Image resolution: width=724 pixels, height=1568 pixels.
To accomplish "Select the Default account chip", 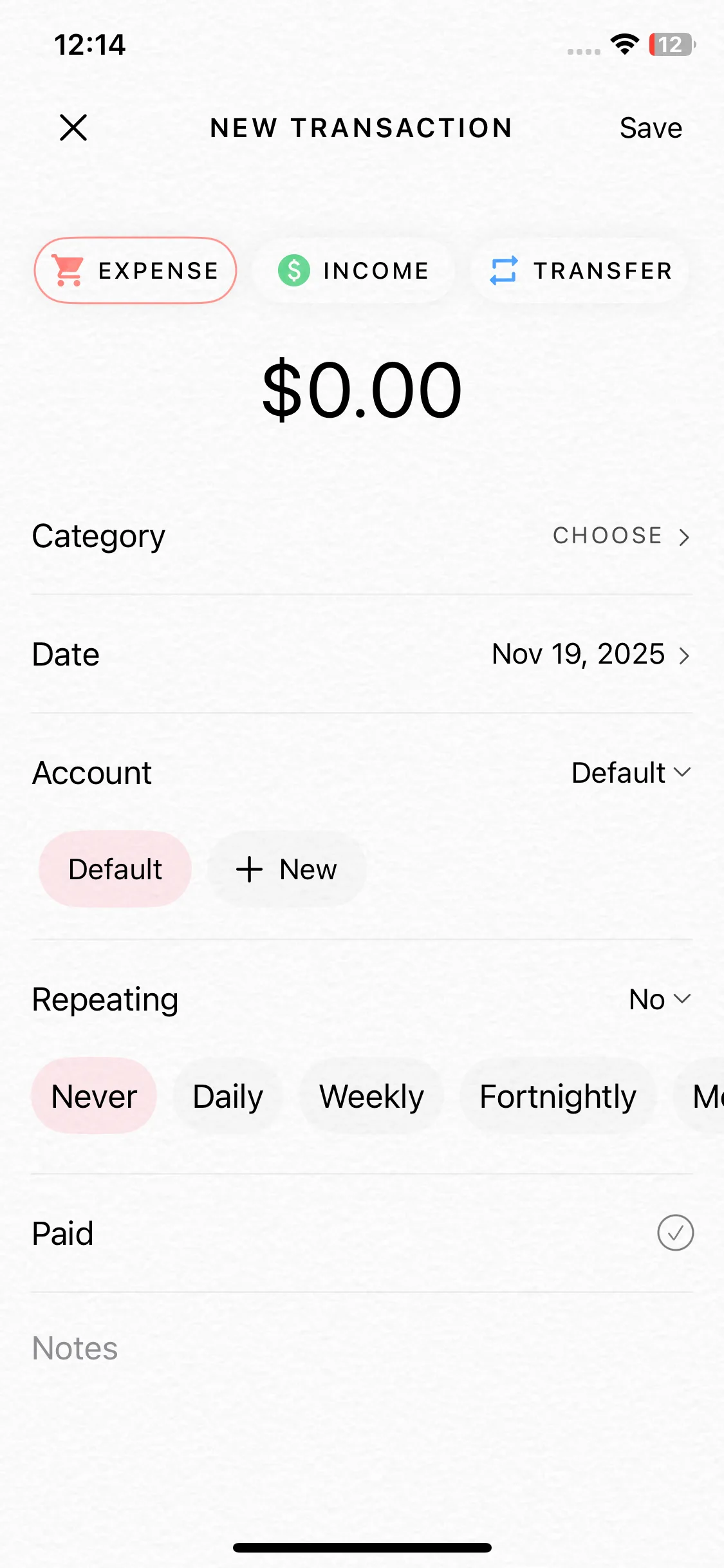I will pos(115,869).
